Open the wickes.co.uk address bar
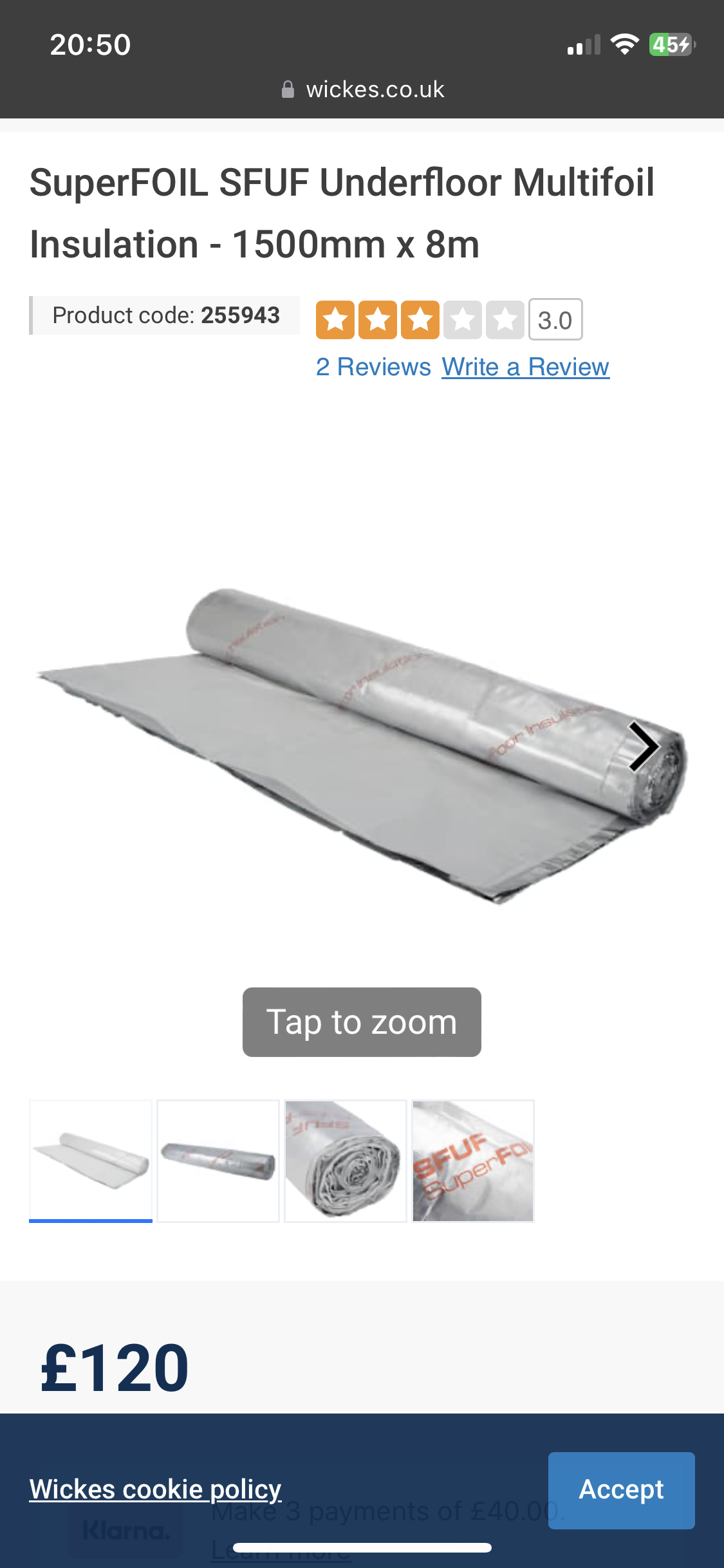Screen dimensions: 724x1568 363,89
